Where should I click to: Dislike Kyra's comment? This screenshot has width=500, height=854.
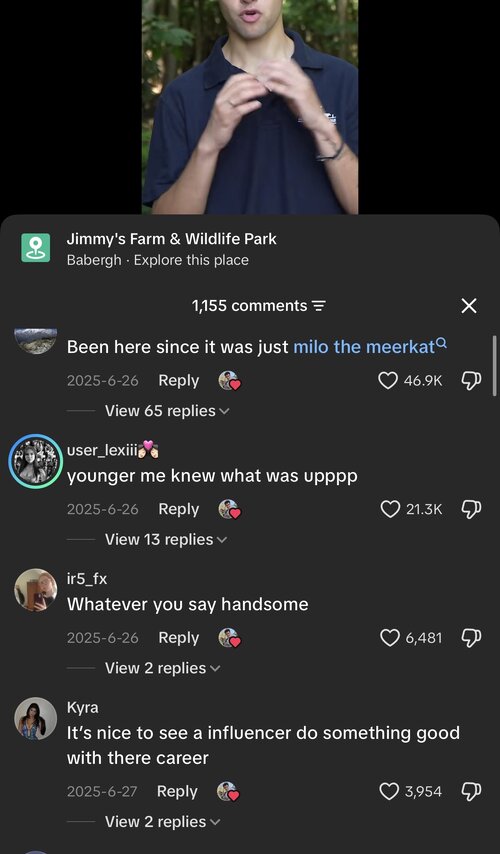pos(471,791)
